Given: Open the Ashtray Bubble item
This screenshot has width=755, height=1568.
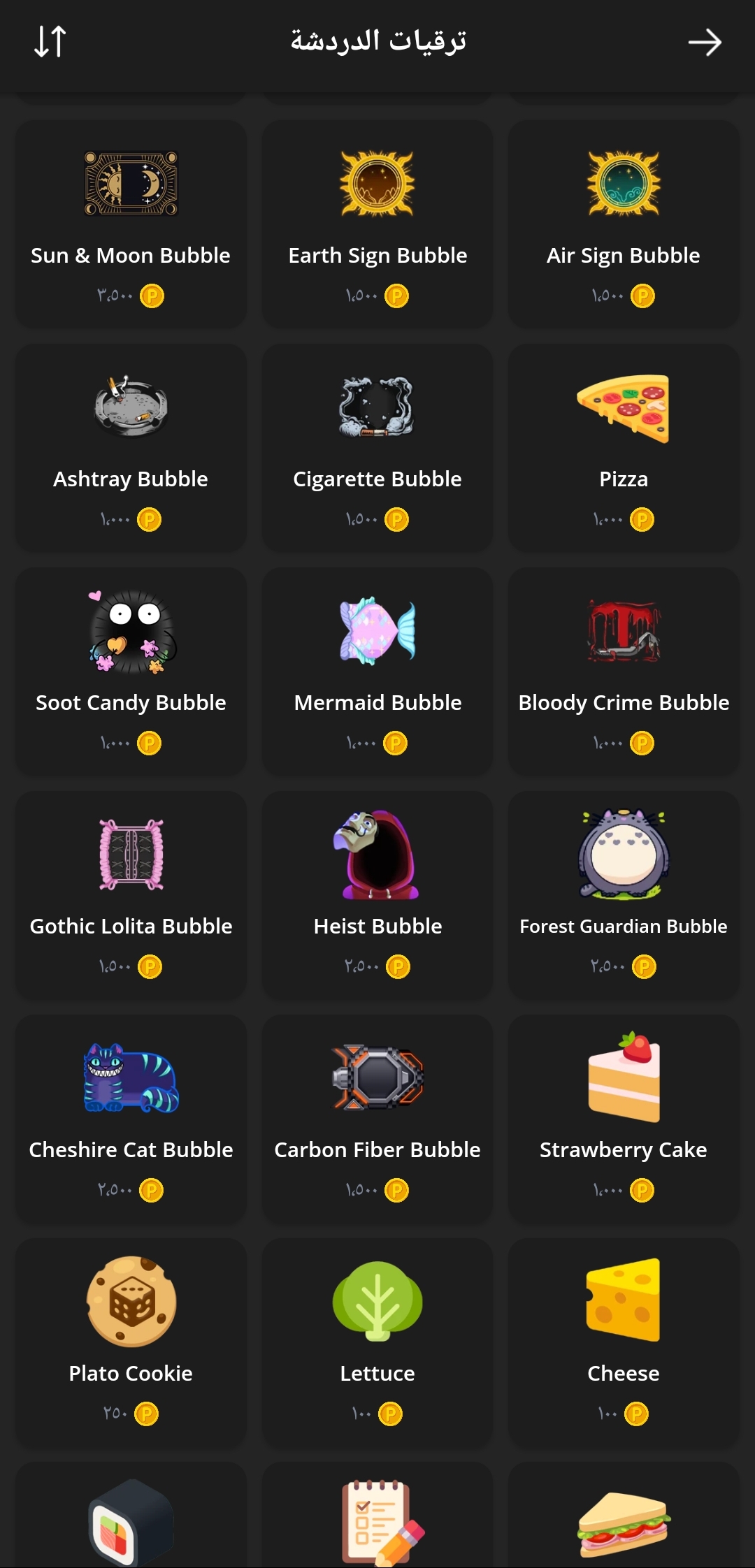Looking at the screenshot, I should 131,447.
